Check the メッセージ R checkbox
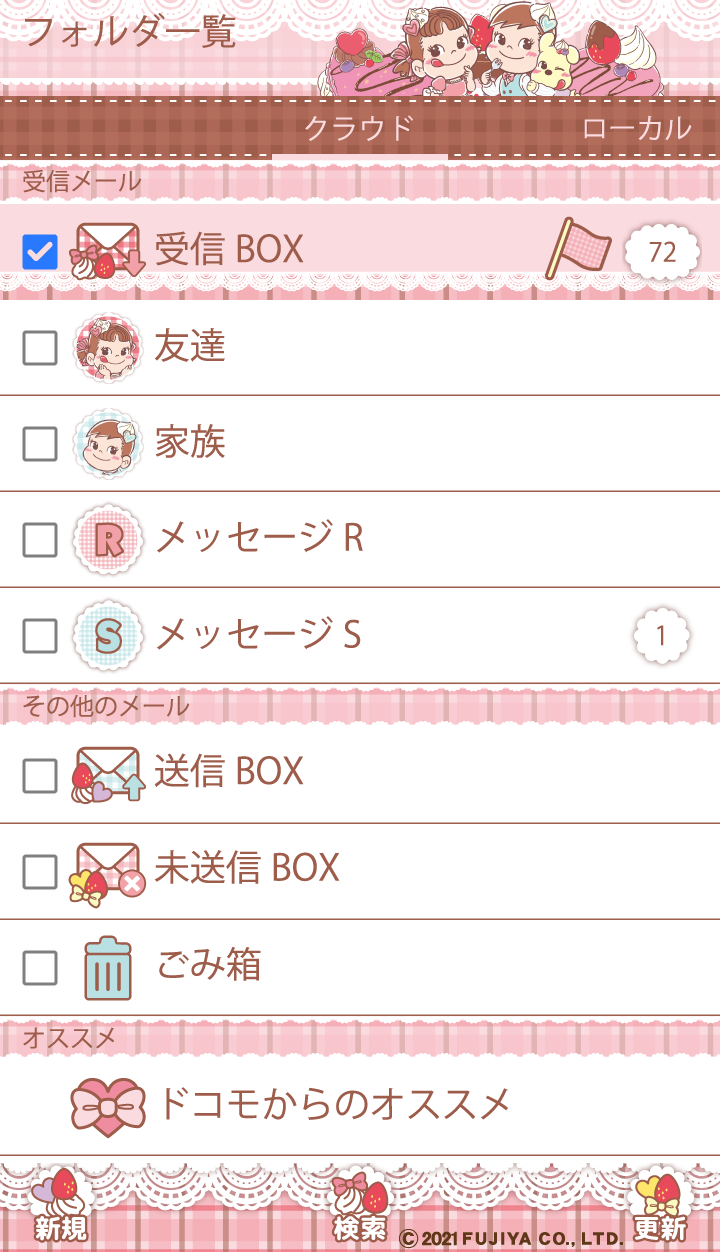 [x=40, y=540]
